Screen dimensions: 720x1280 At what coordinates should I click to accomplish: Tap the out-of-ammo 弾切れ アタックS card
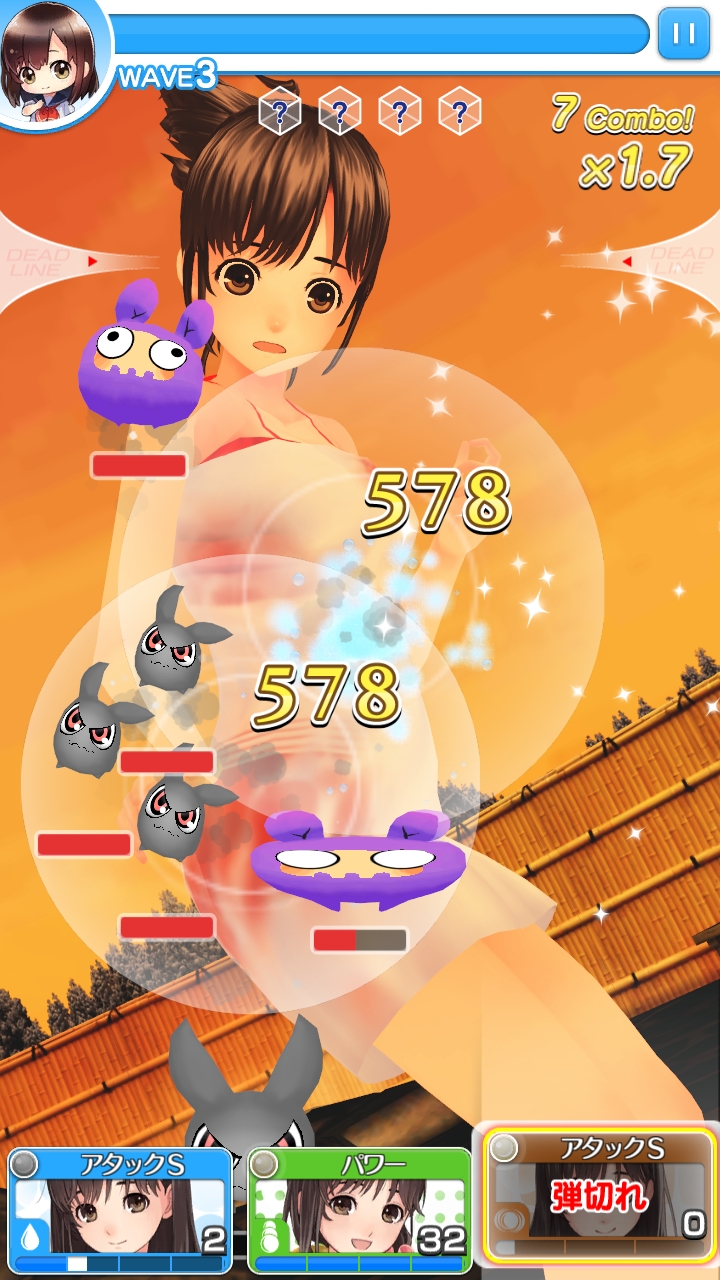[x=600, y=1196]
